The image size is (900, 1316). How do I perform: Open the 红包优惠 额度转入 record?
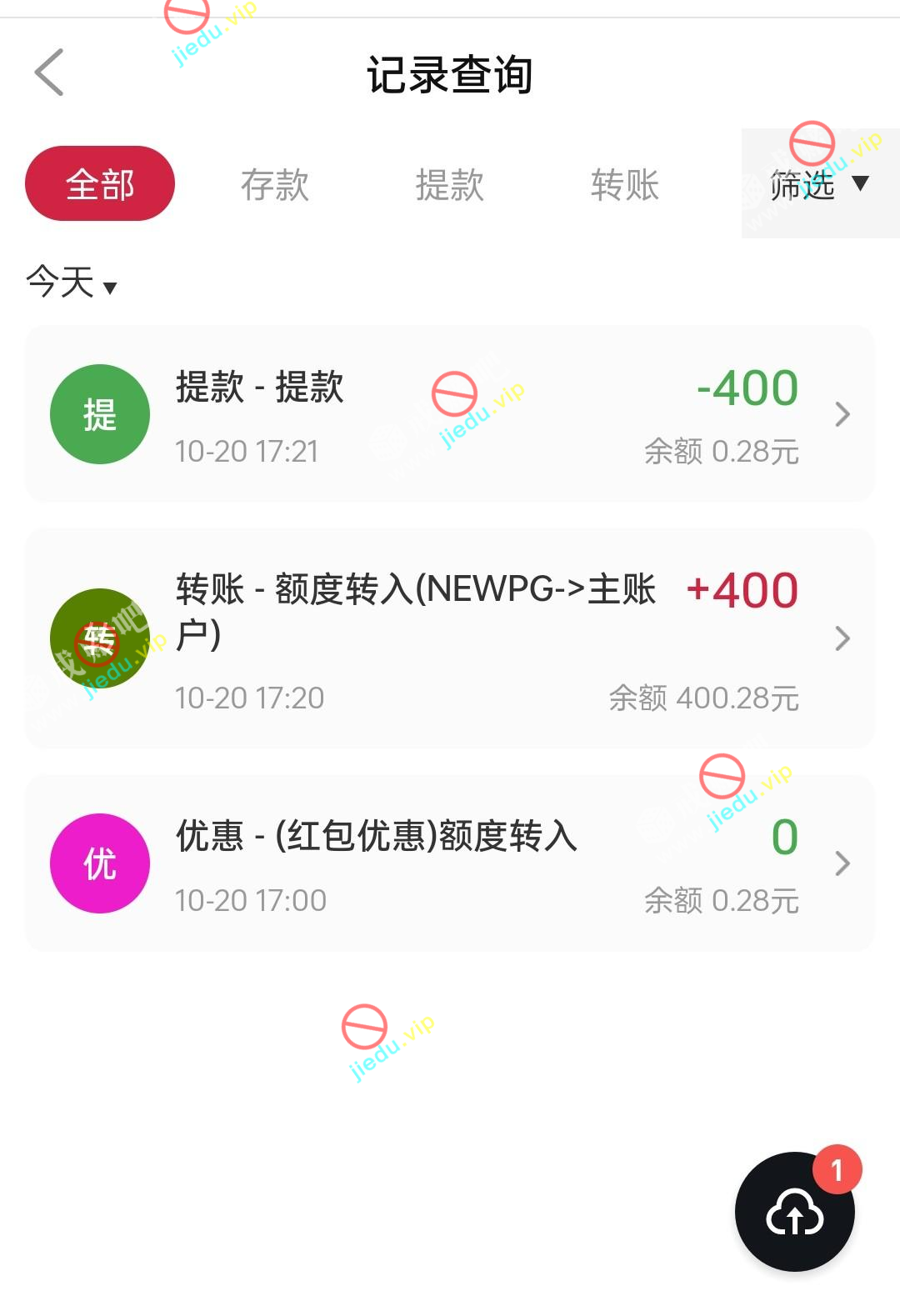click(450, 863)
